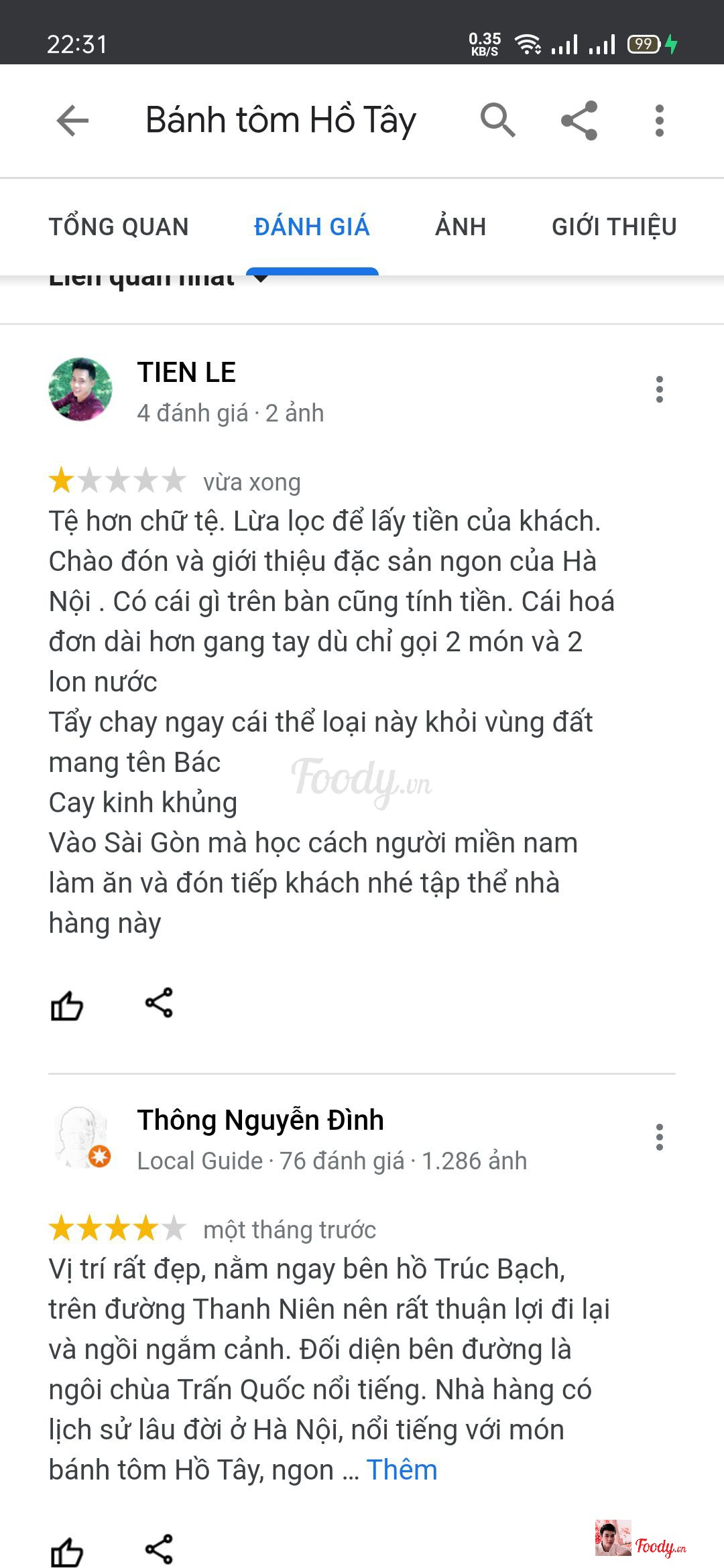Go back using the arrow icon

click(72, 121)
